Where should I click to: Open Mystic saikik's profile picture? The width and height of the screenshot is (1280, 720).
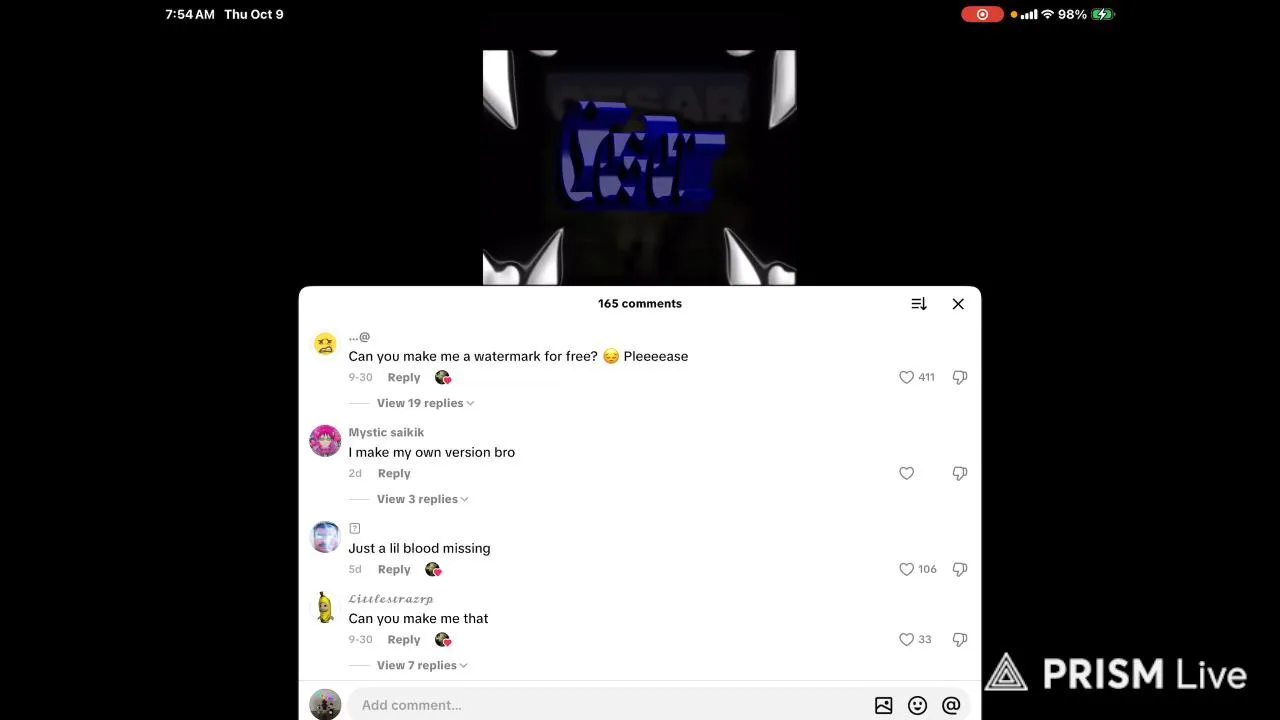click(x=325, y=441)
